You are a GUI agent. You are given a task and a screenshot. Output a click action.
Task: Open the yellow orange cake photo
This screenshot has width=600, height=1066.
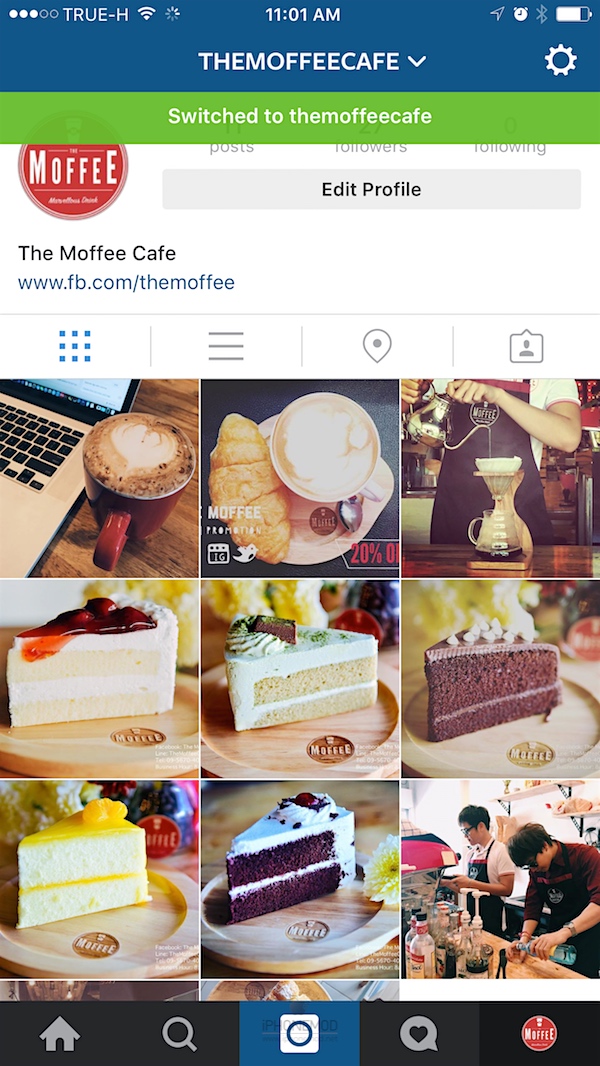coord(99,880)
